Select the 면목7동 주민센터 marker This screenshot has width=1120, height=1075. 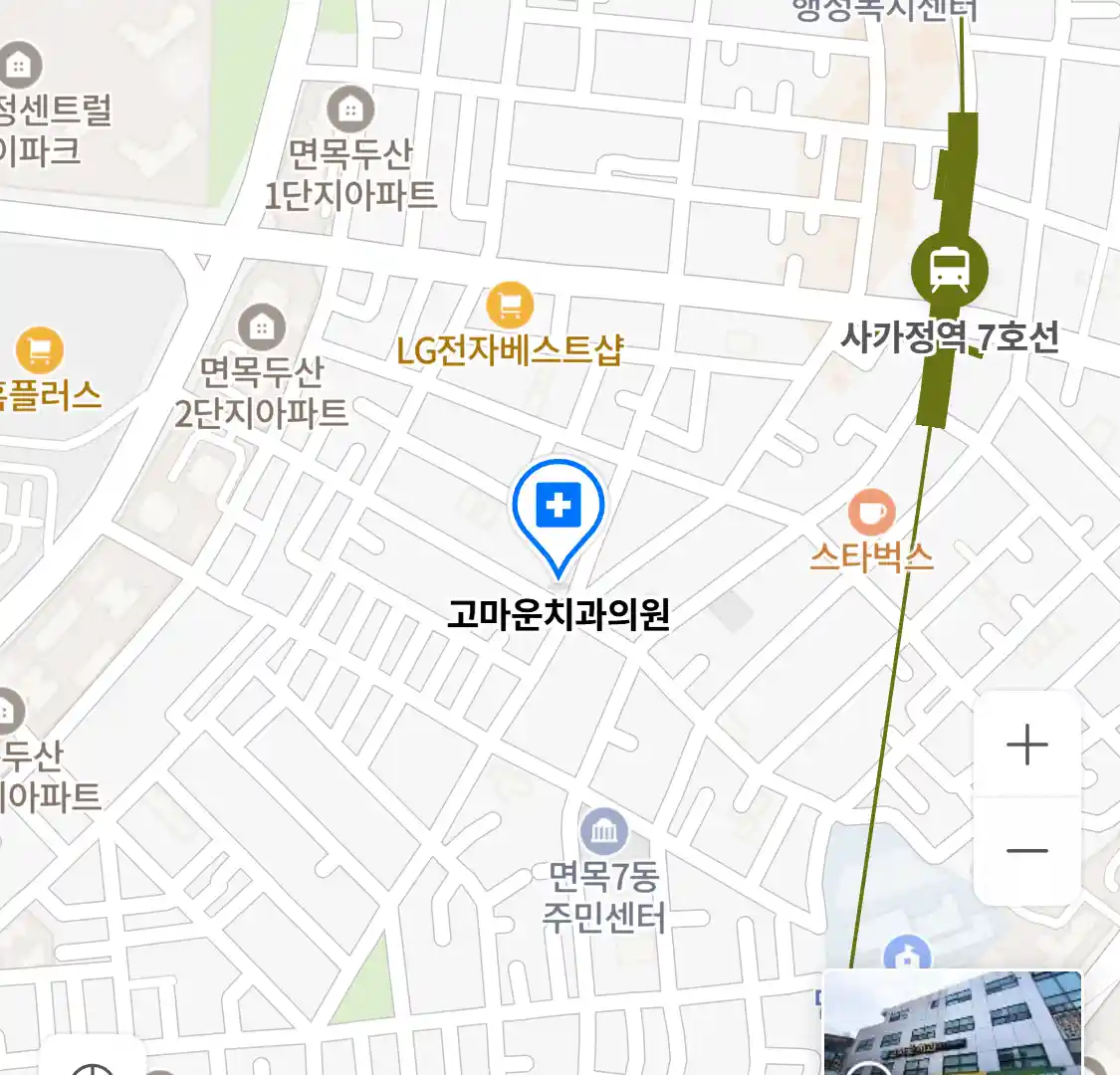pyautogui.click(x=603, y=832)
